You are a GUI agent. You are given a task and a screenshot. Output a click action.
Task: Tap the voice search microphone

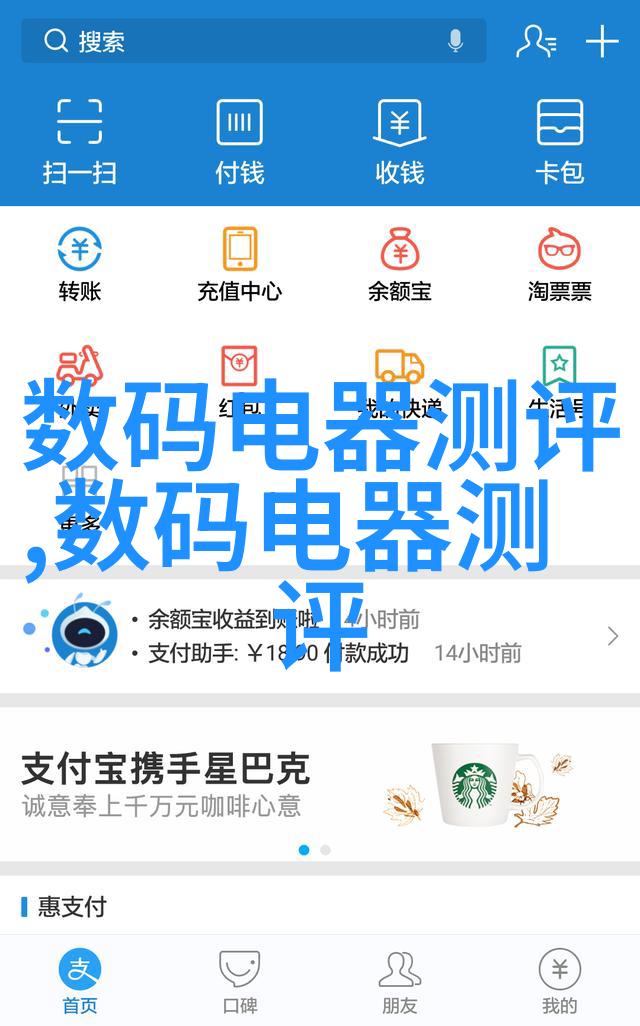coord(455,42)
